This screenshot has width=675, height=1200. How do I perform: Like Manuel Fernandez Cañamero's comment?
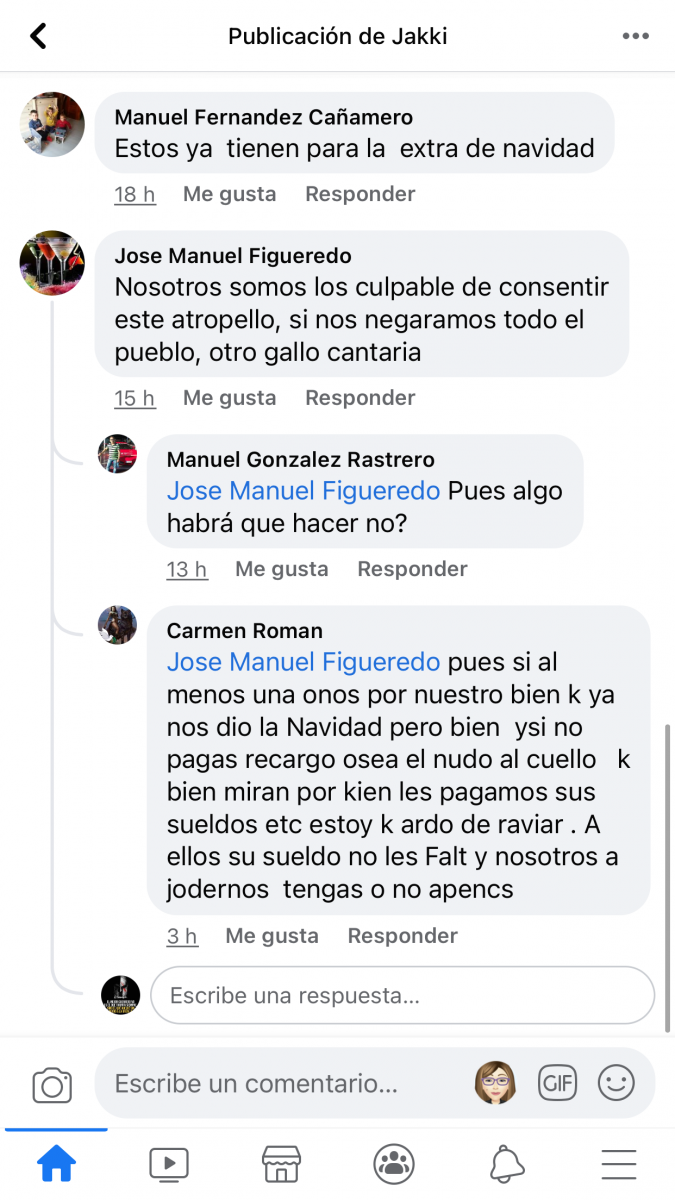tap(229, 194)
